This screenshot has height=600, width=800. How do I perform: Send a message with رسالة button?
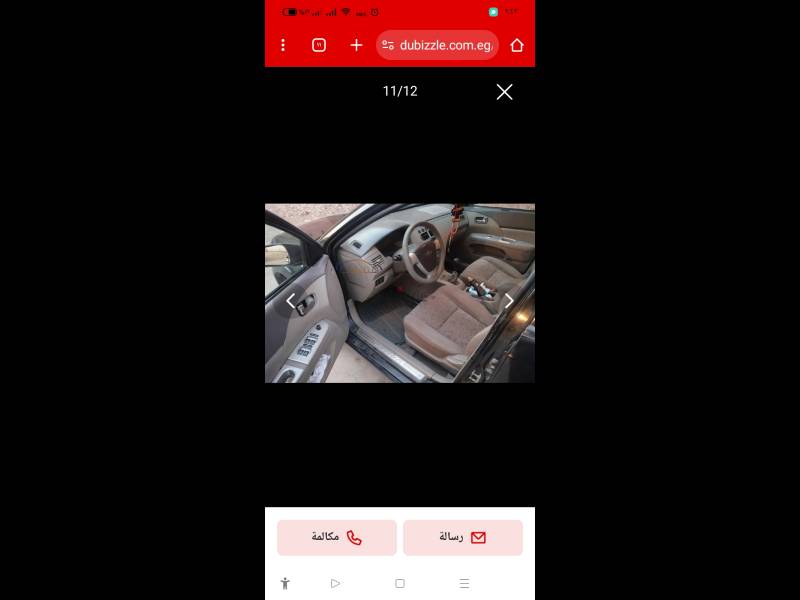pyautogui.click(x=463, y=538)
